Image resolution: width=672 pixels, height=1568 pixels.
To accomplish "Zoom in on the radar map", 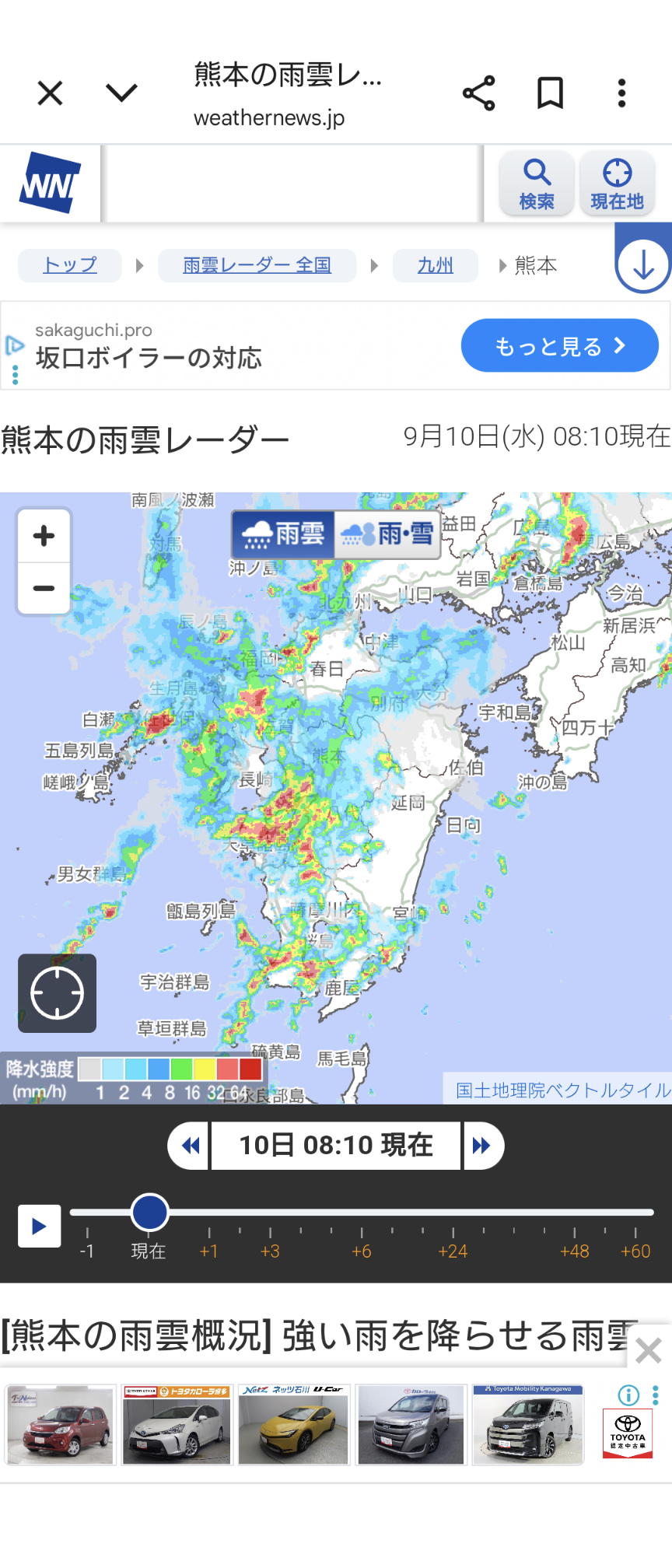I will (x=44, y=536).
